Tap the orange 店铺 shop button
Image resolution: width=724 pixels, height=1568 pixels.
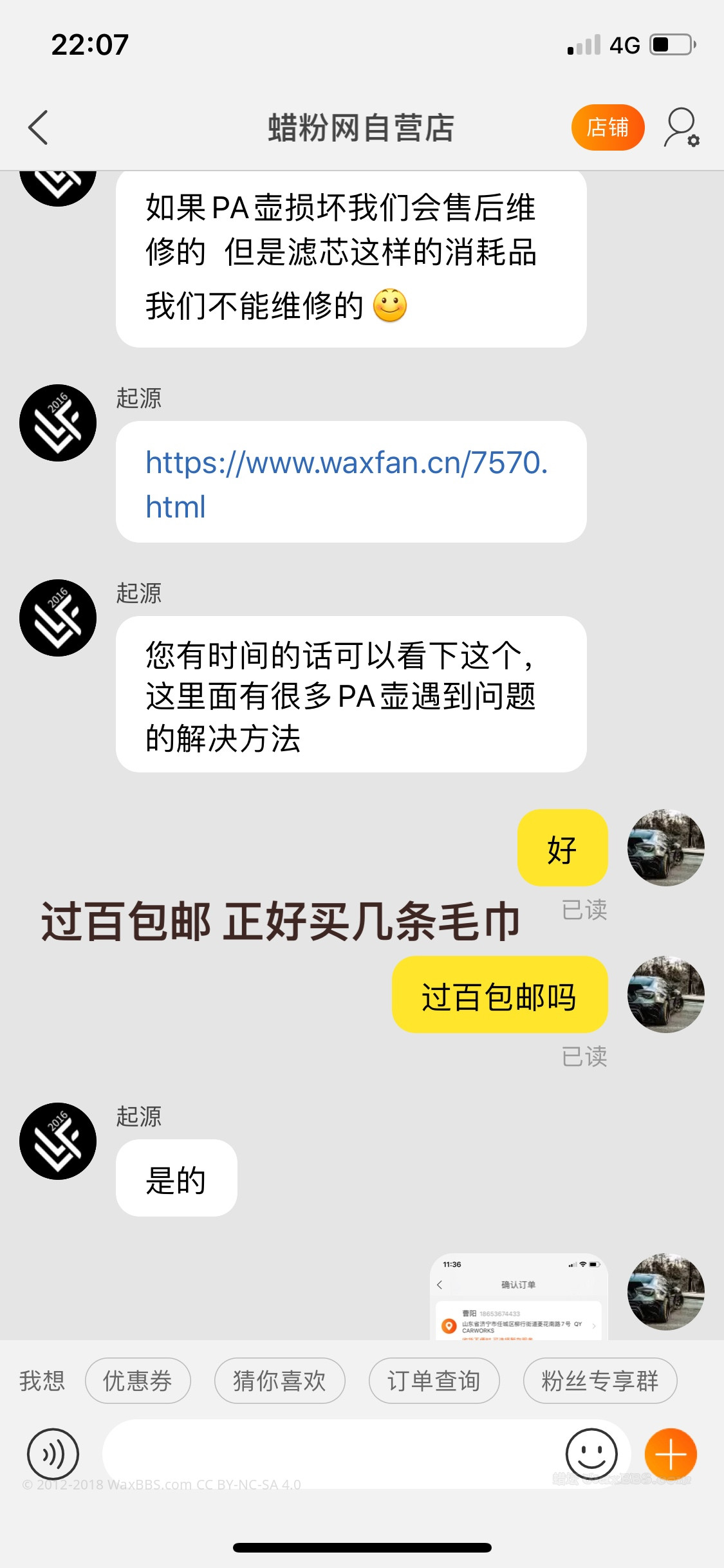pyautogui.click(x=607, y=127)
